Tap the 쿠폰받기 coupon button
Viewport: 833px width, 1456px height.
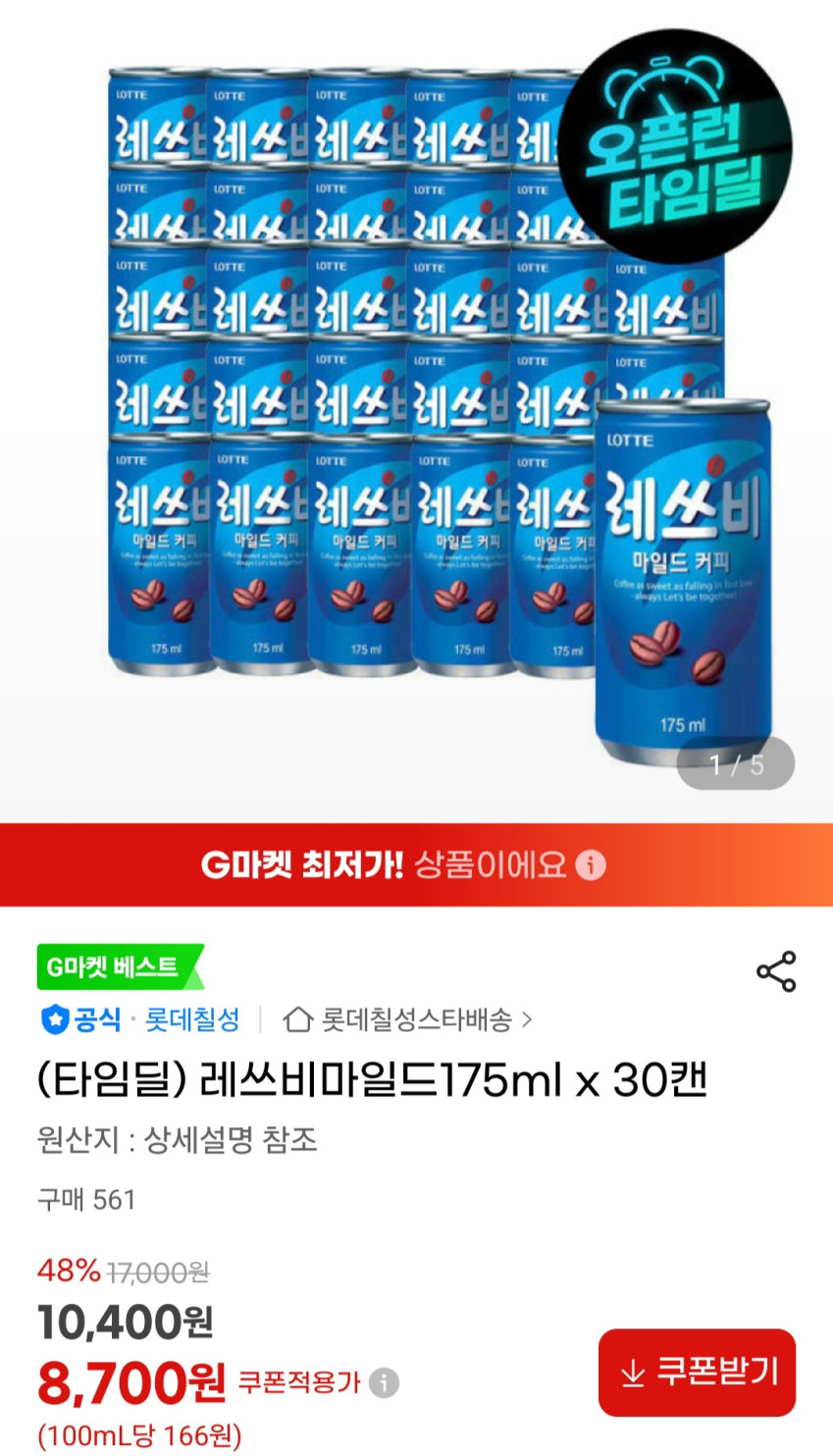697,1372
